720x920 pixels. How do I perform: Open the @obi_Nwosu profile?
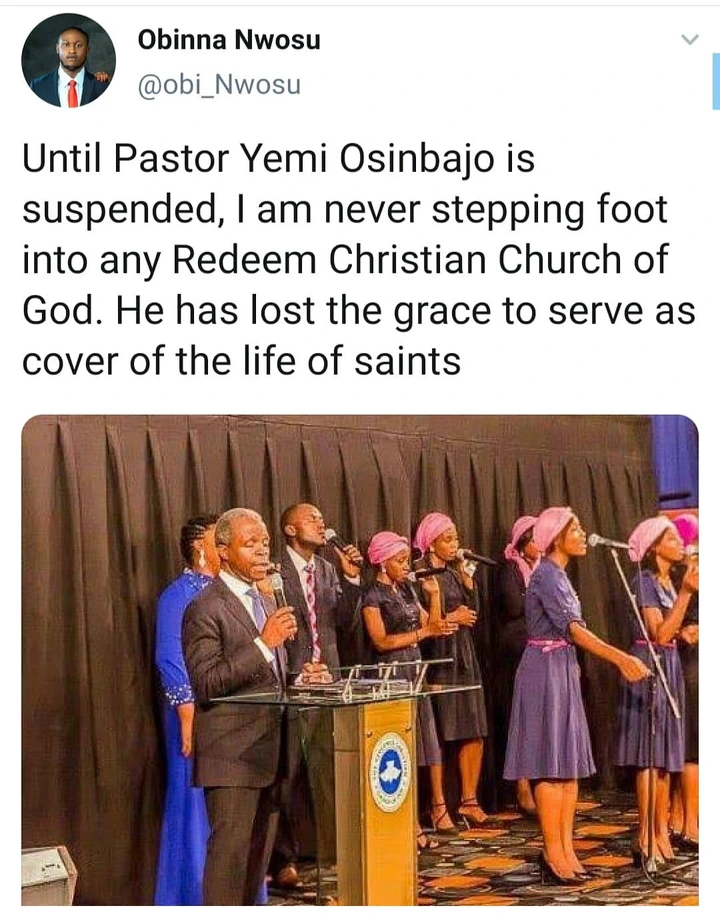coord(219,86)
